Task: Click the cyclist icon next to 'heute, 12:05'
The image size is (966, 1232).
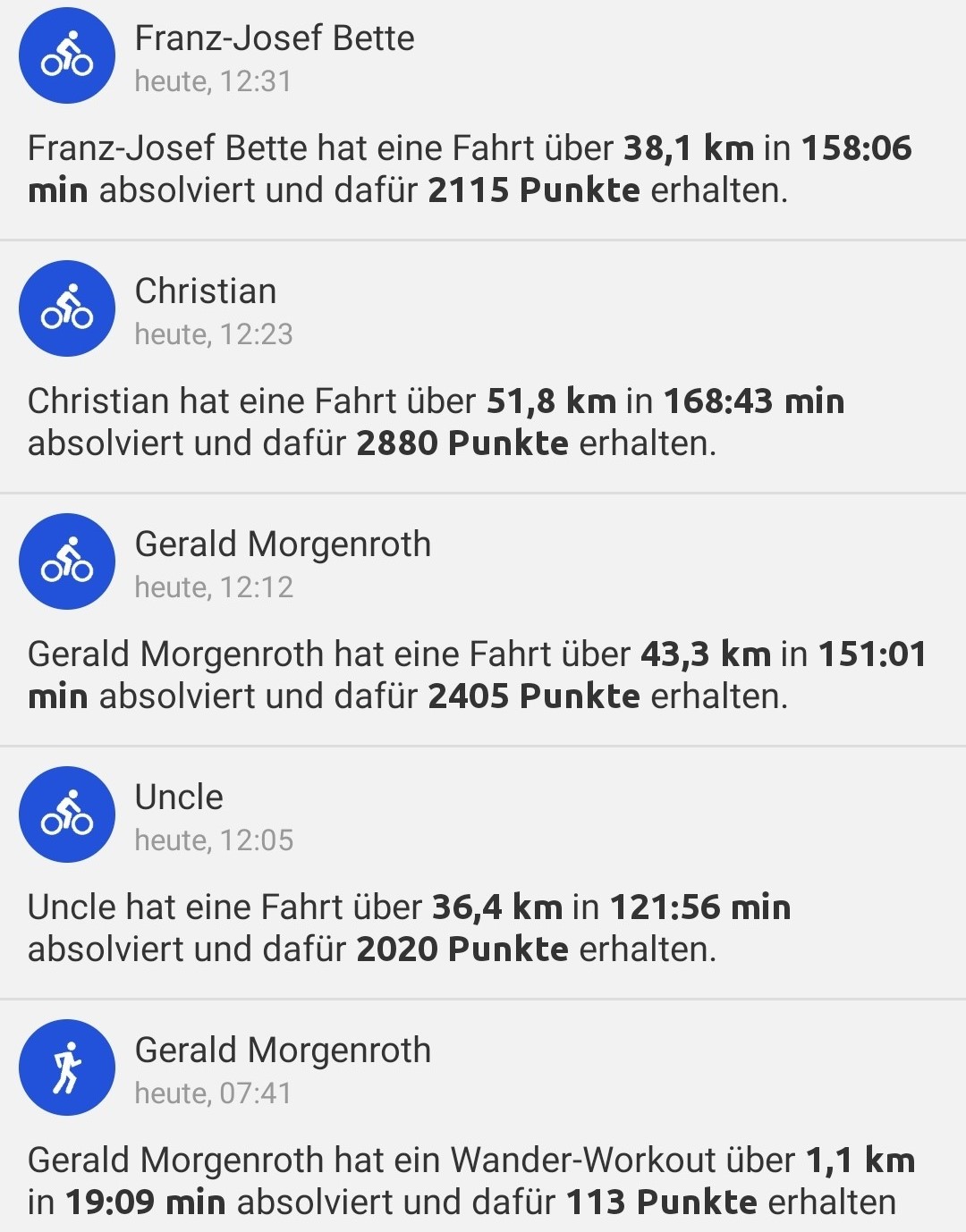Action: [x=66, y=814]
